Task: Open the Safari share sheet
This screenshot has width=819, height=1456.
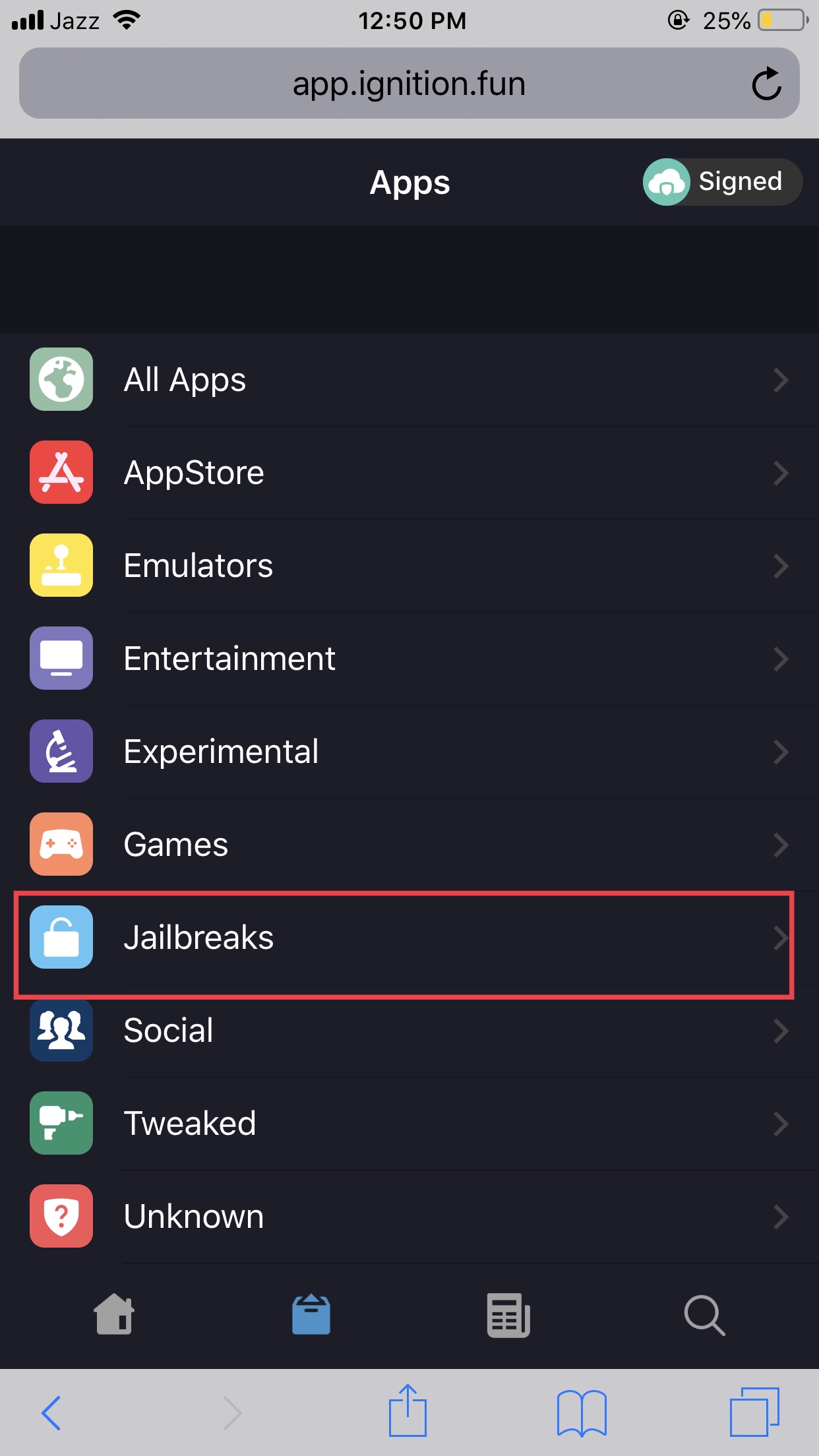Action: [409, 1411]
